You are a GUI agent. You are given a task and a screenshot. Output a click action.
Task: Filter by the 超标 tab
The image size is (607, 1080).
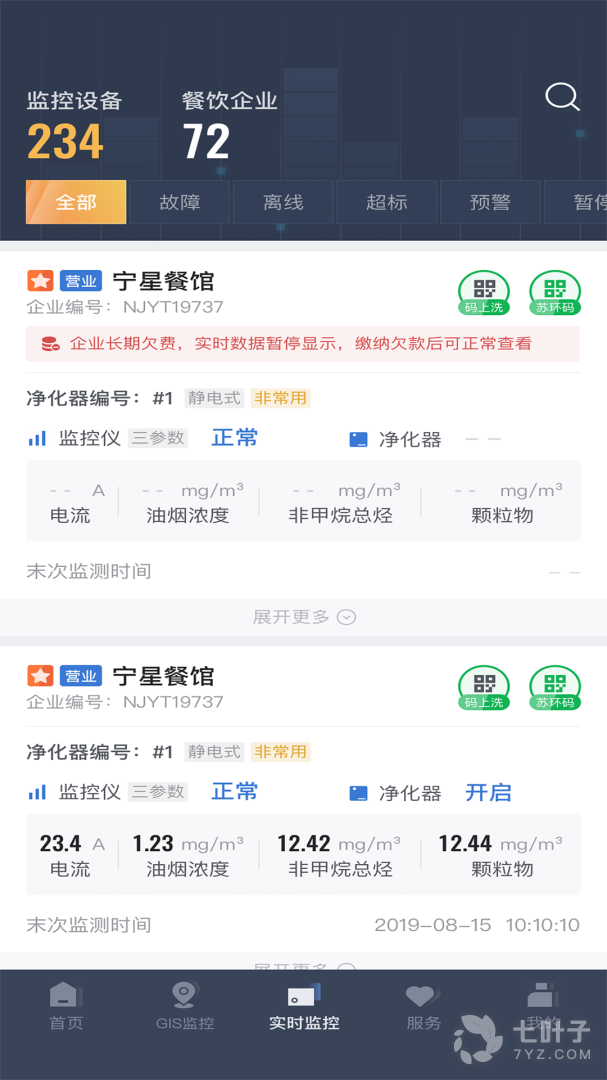pyautogui.click(x=387, y=202)
